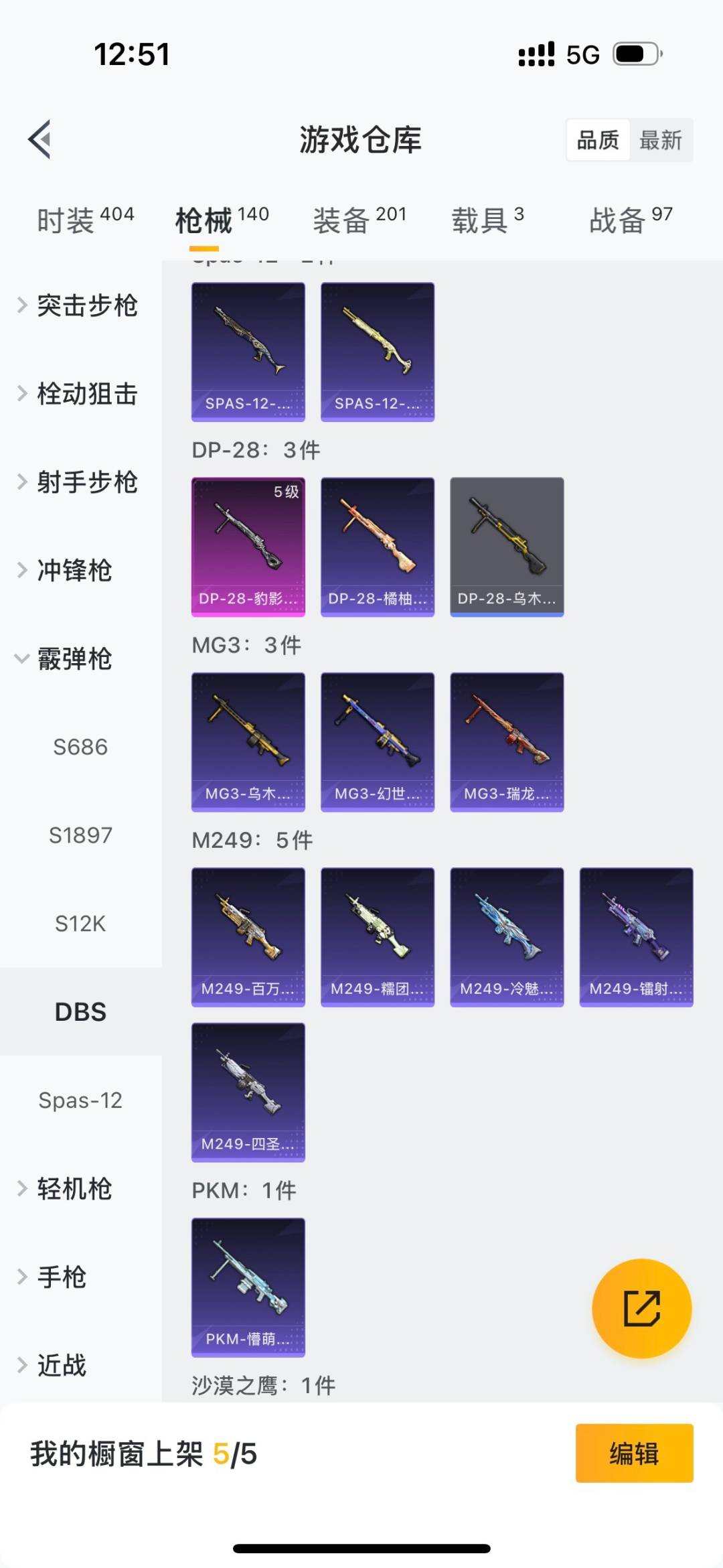Switch to the 装备 tab
This screenshot has height=1568, width=723.
click(359, 220)
